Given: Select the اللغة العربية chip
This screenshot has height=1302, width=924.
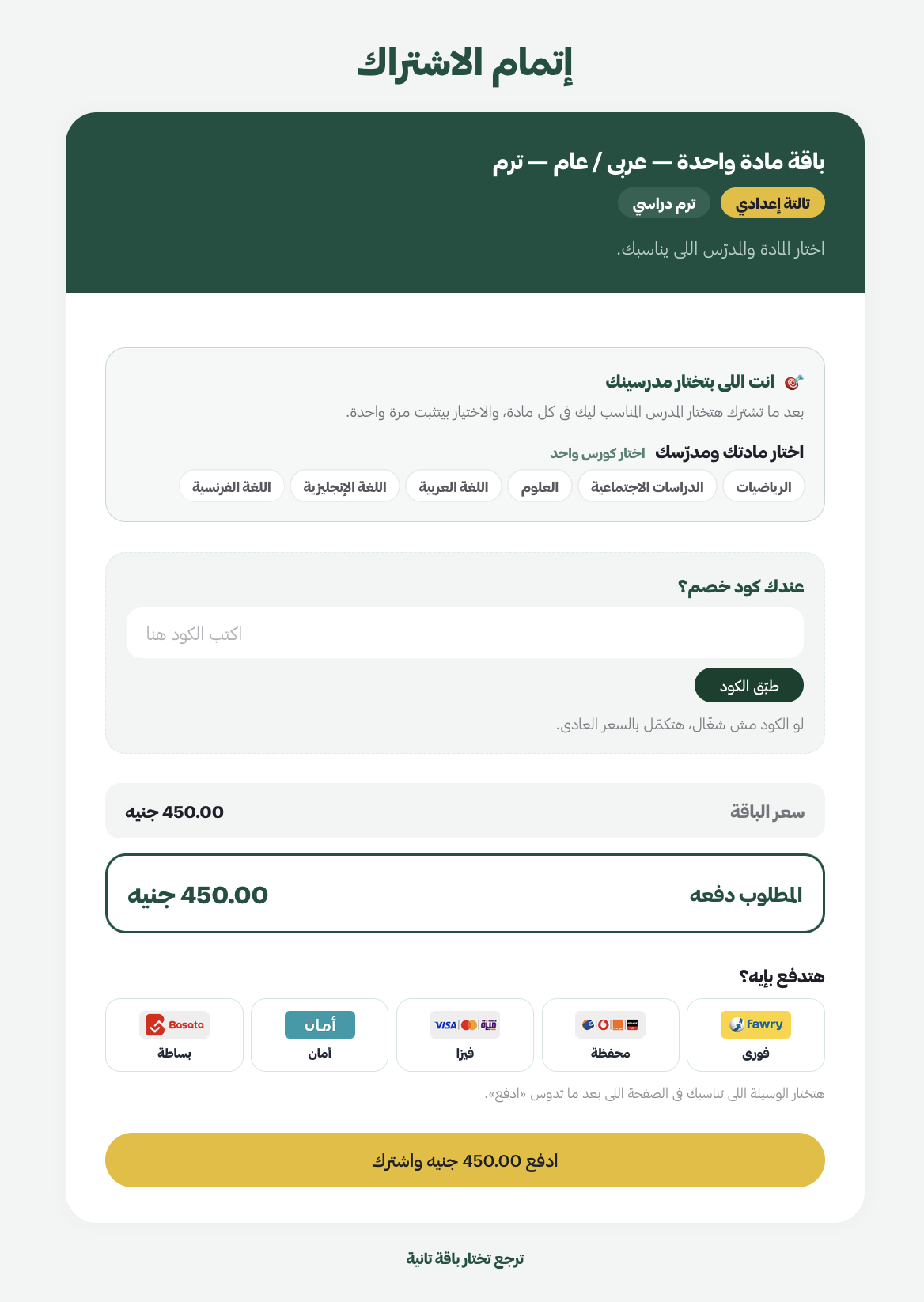Looking at the screenshot, I should [x=453, y=486].
